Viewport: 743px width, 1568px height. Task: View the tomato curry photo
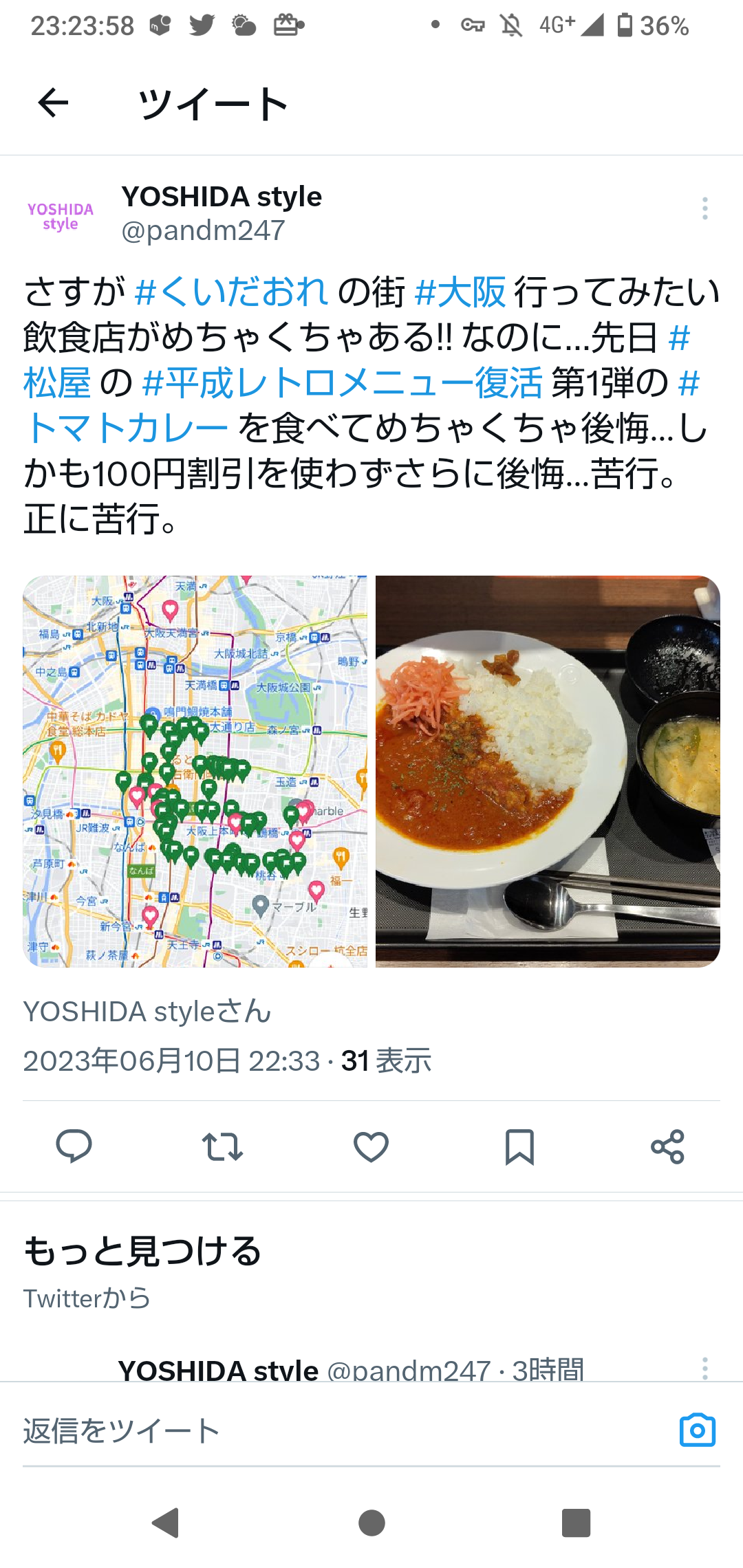548,772
